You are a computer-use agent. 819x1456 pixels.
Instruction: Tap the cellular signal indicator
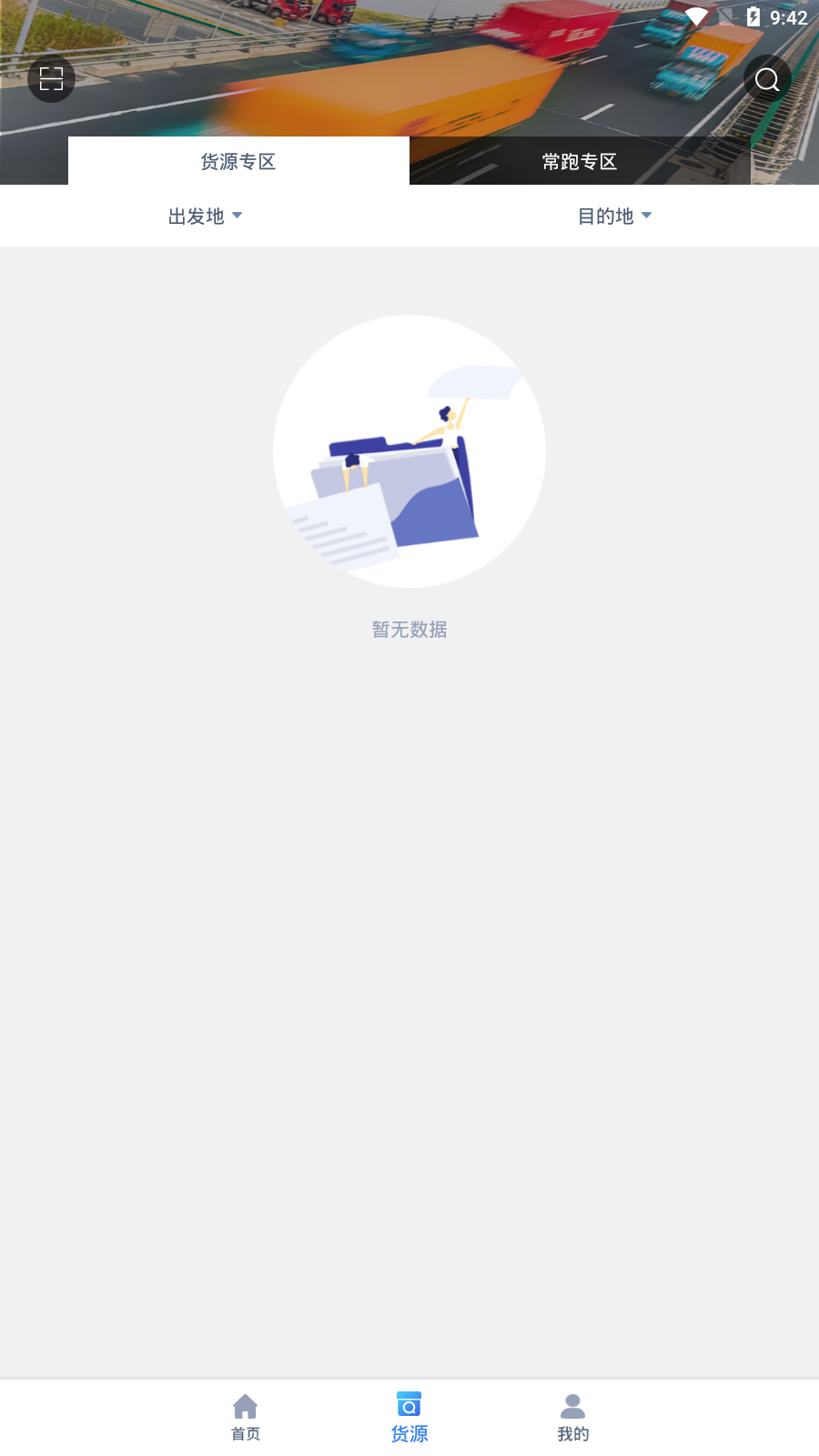pyautogui.click(x=725, y=15)
